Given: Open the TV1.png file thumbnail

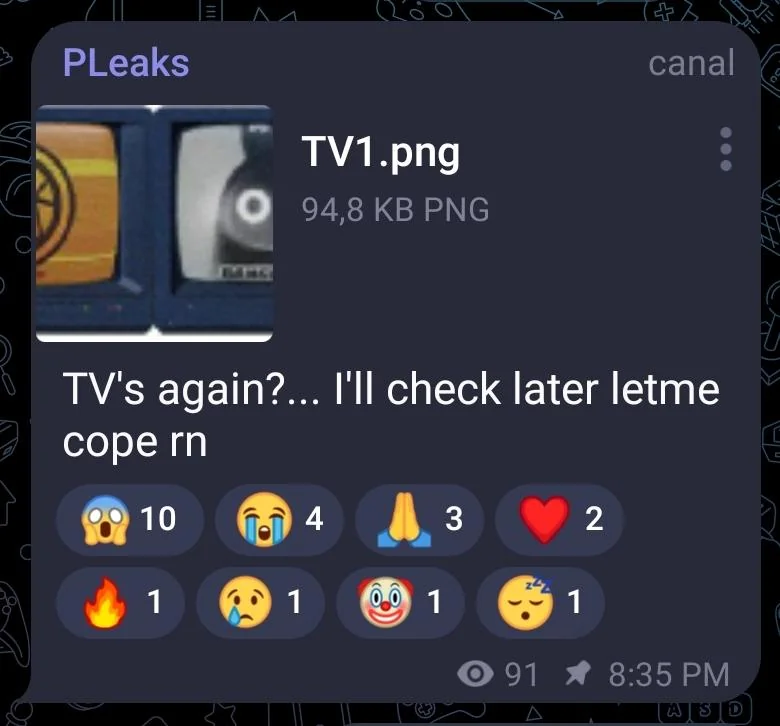Looking at the screenshot, I should pos(154,223).
